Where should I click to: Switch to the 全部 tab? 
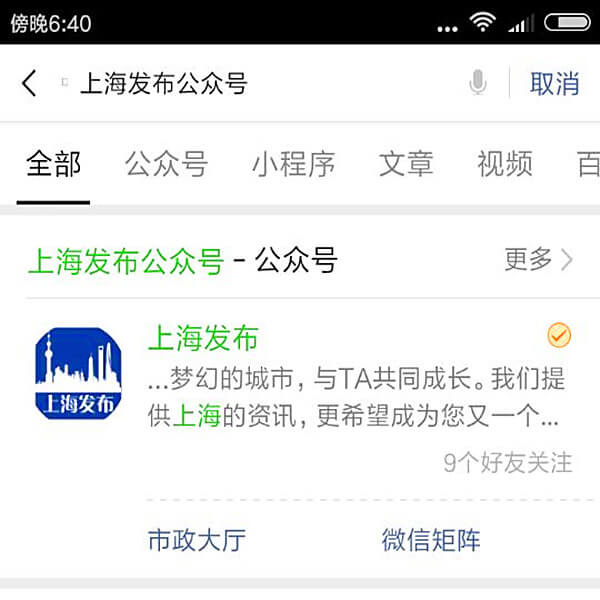pyautogui.click(x=53, y=164)
